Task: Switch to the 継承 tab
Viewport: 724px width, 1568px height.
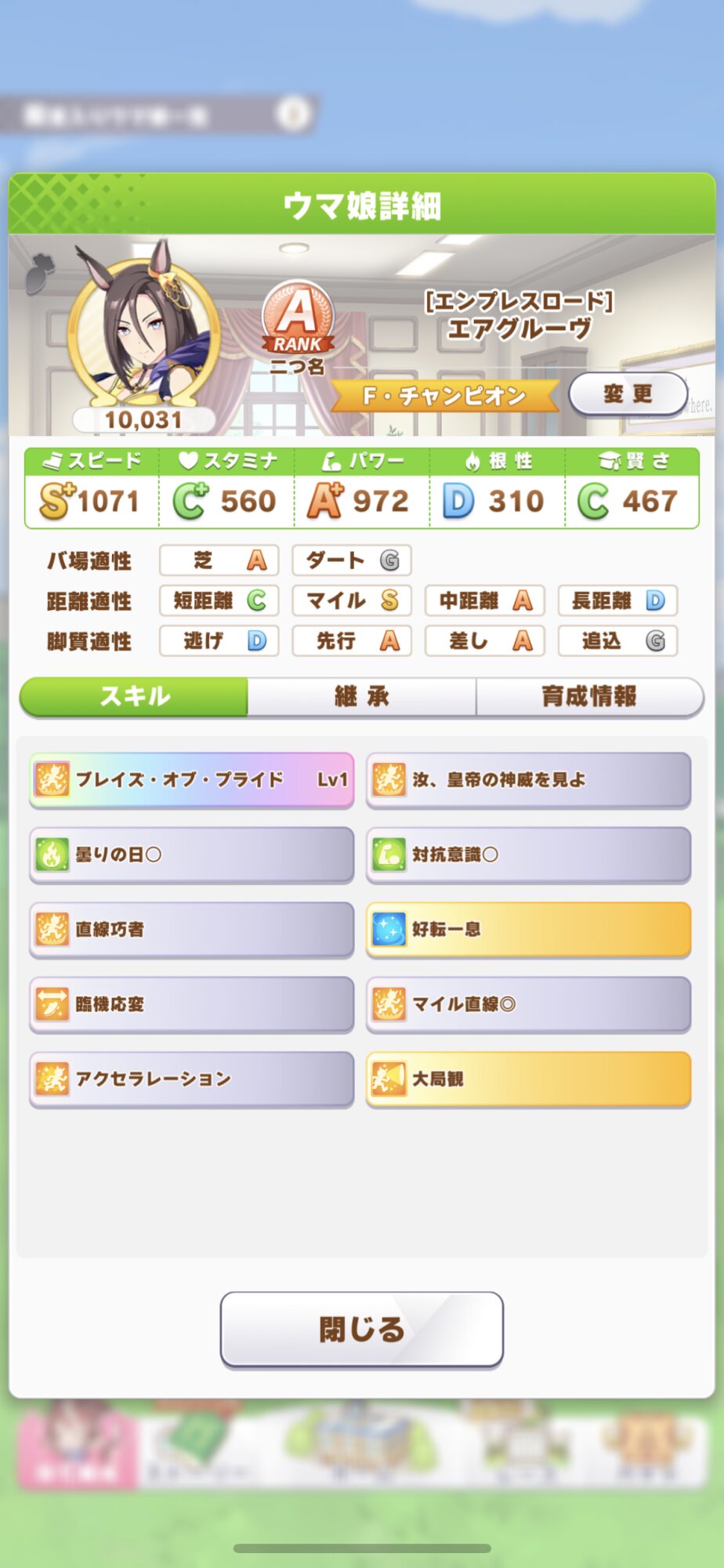Action: click(361, 696)
